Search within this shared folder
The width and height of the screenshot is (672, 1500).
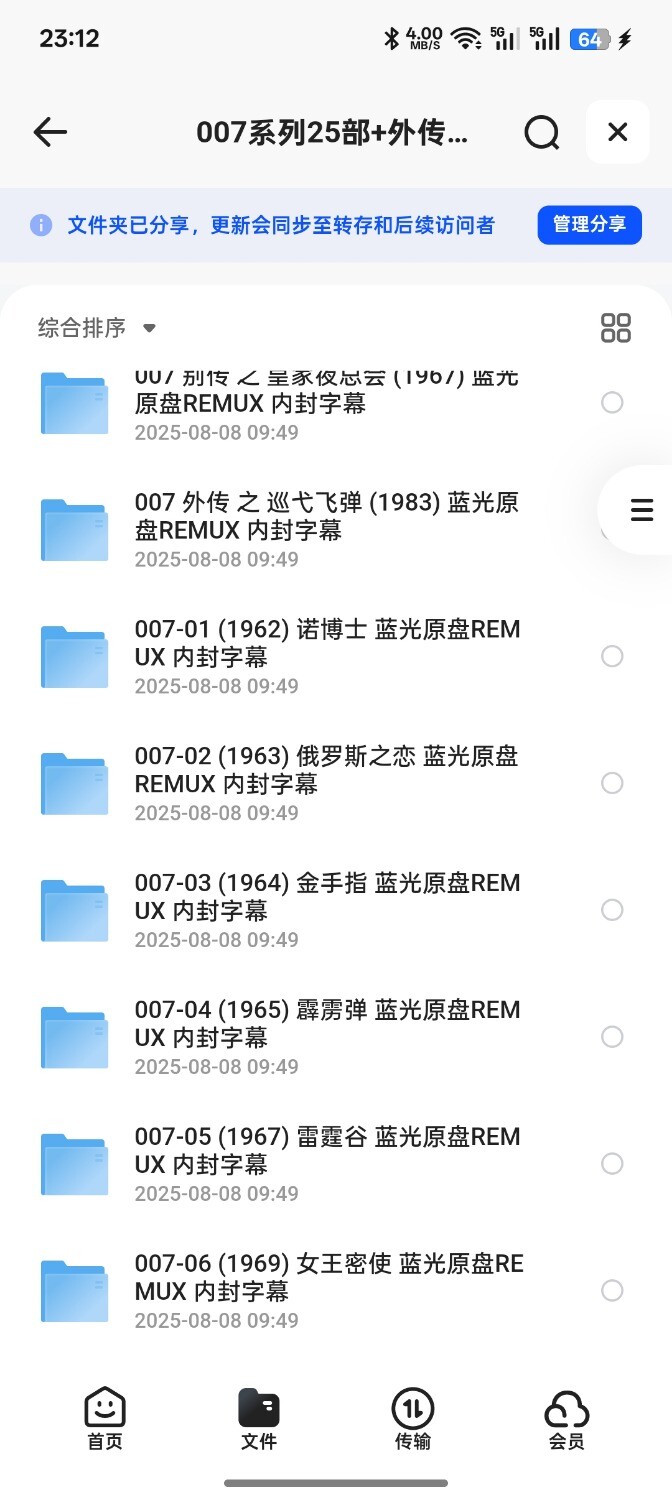(541, 132)
